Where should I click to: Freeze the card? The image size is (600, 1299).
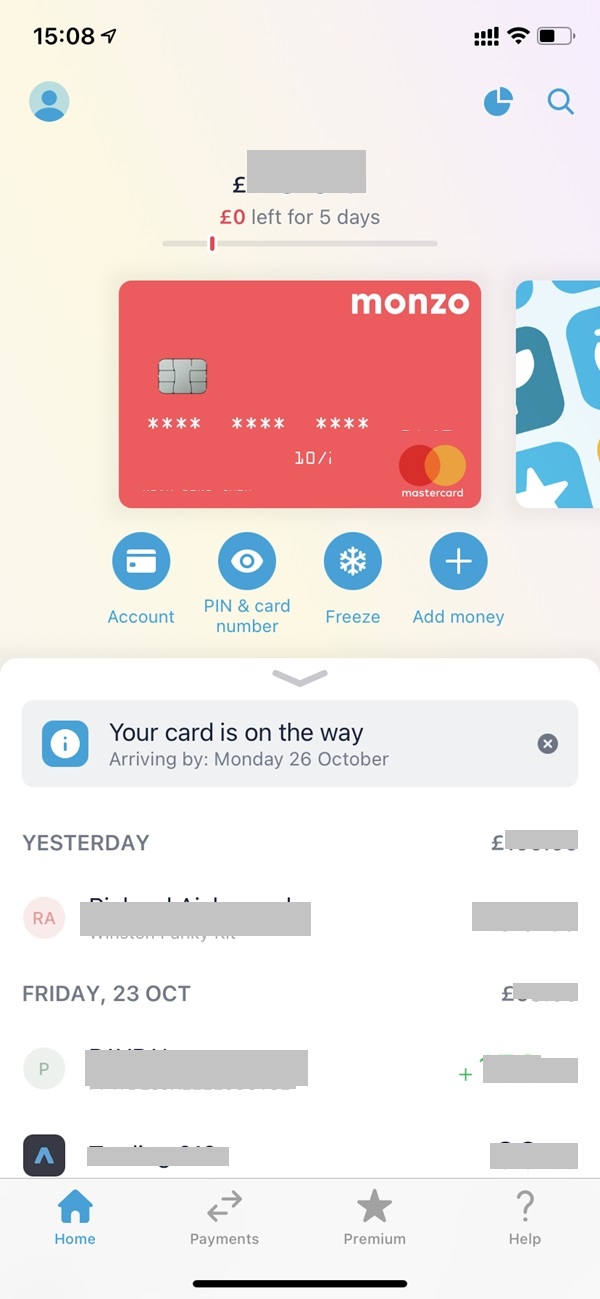coord(353,580)
